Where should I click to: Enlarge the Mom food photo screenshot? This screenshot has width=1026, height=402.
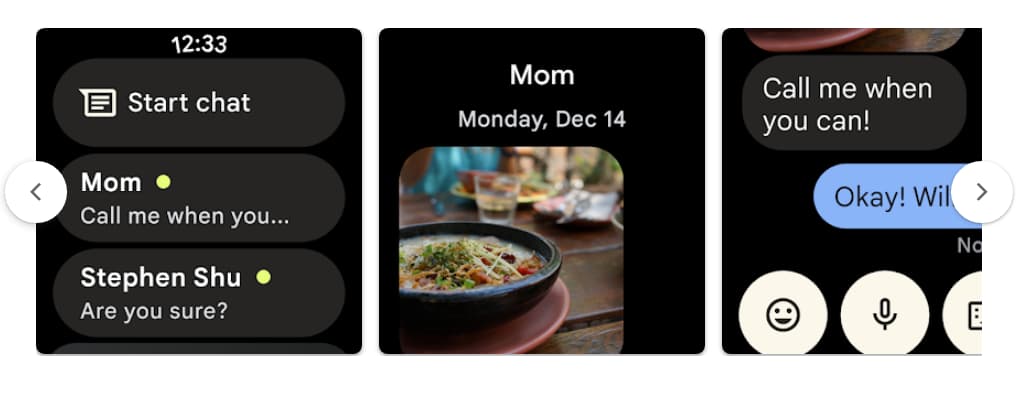point(541,192)
